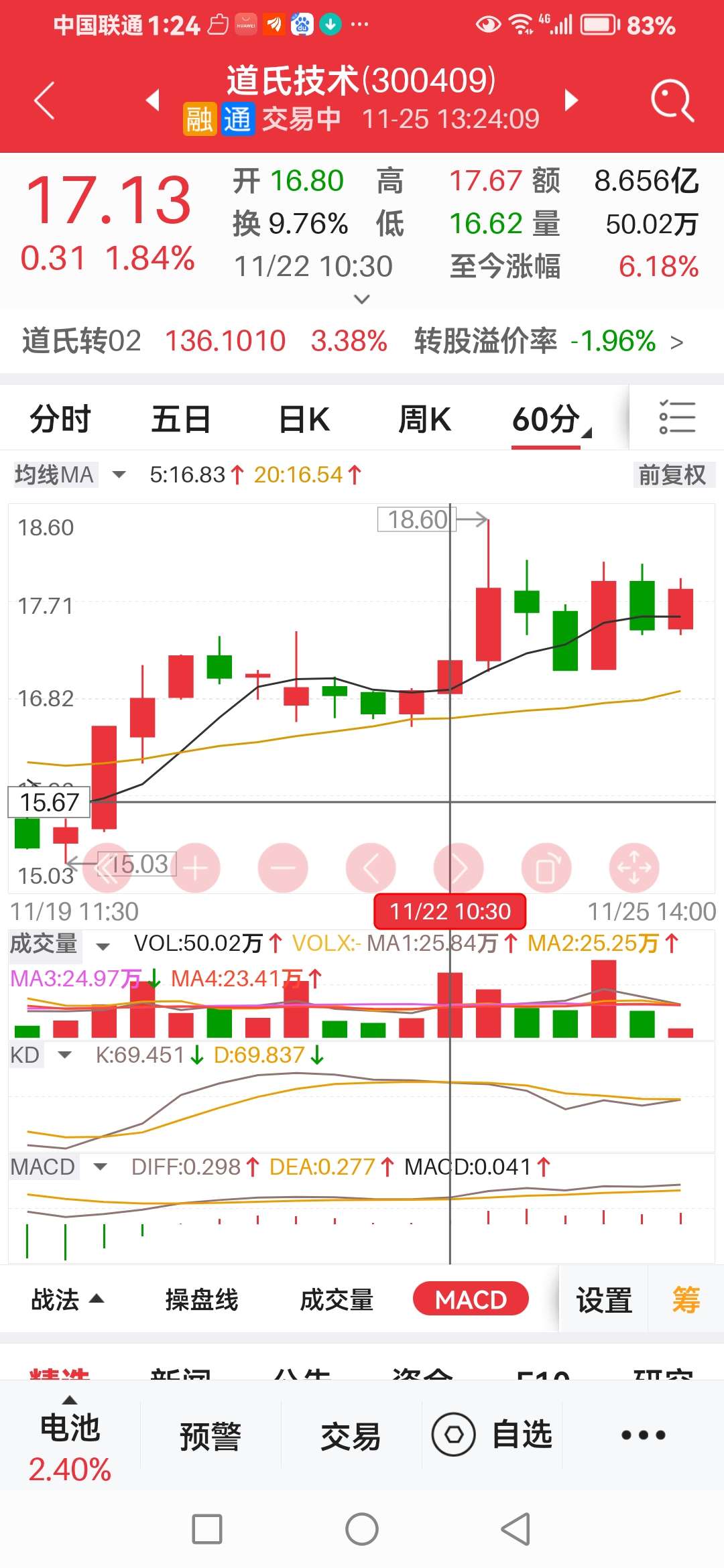Zoom out on the candlestick chart
Screen dimensions: 724x1568
point(284,866)
